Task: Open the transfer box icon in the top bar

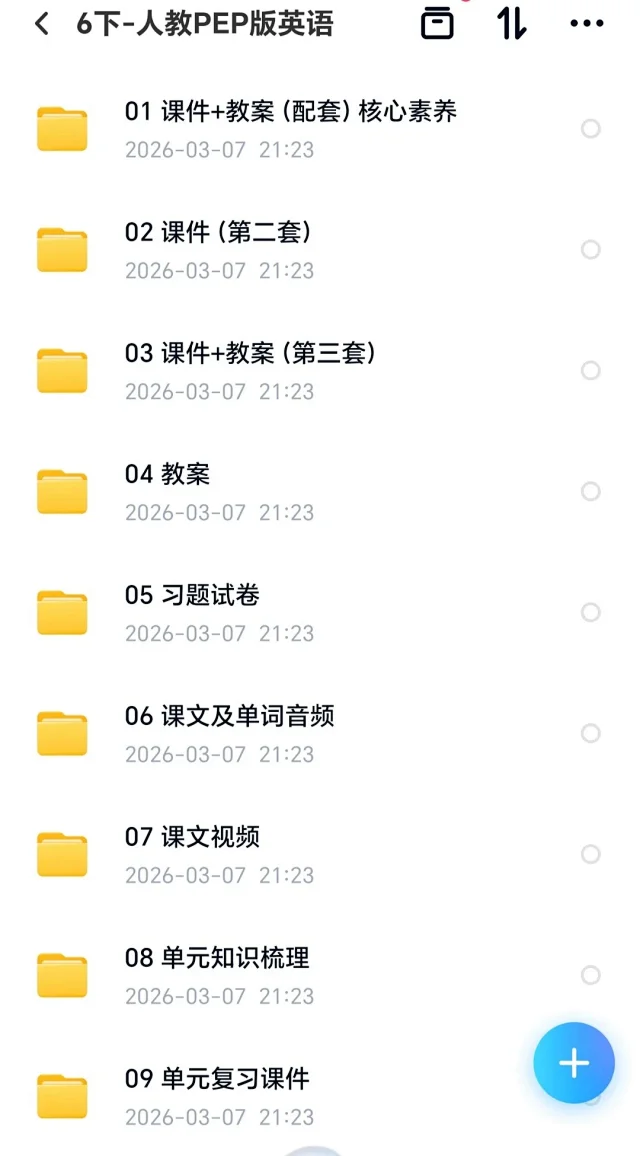Action: (x=437, y=24)
